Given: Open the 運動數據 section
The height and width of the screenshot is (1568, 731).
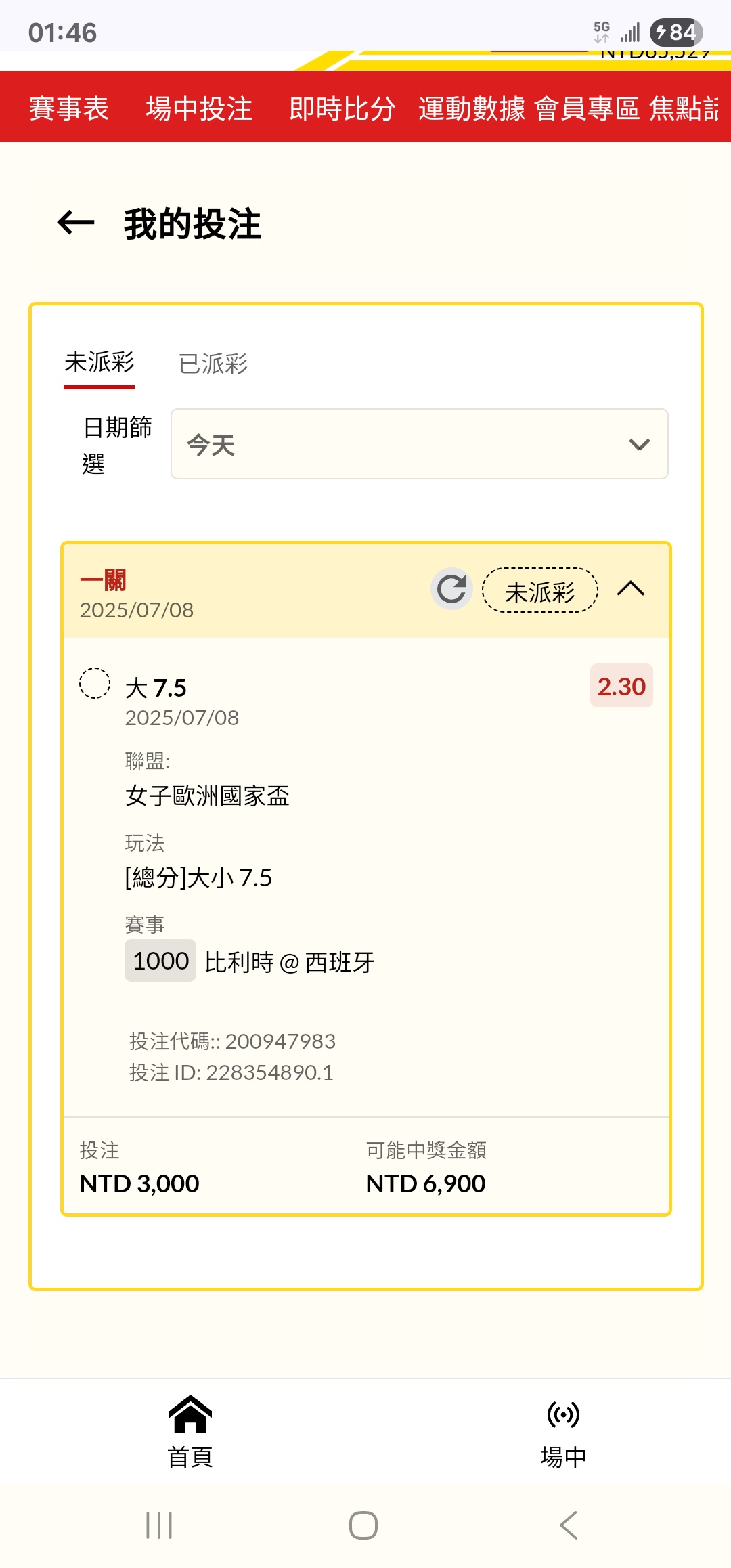Looking at the screenshot, I should 472,108.
